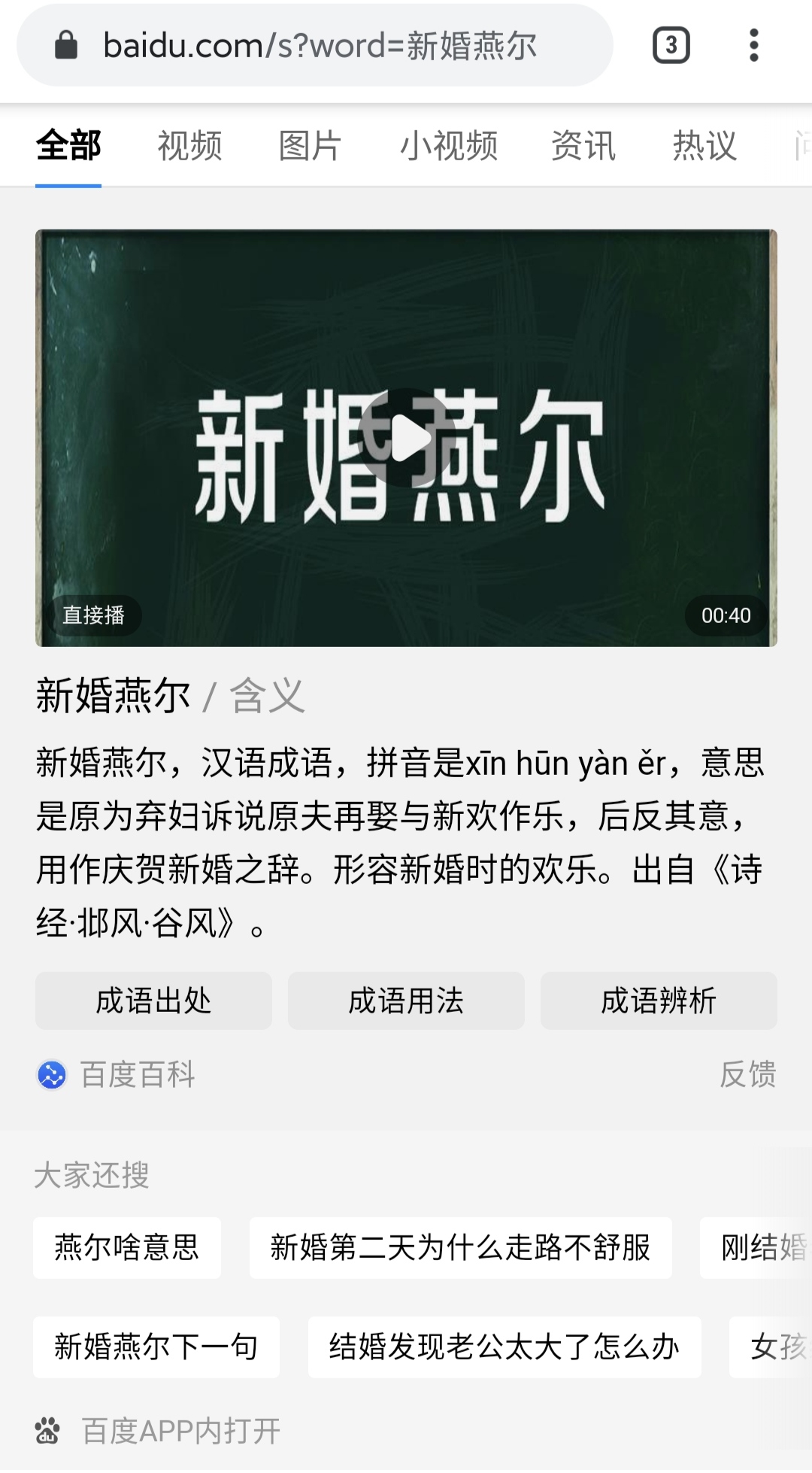This screenshot has height=1473, width=812.
Task: Open the tab switcher showing 3 tabs
Action: [671, 46]
